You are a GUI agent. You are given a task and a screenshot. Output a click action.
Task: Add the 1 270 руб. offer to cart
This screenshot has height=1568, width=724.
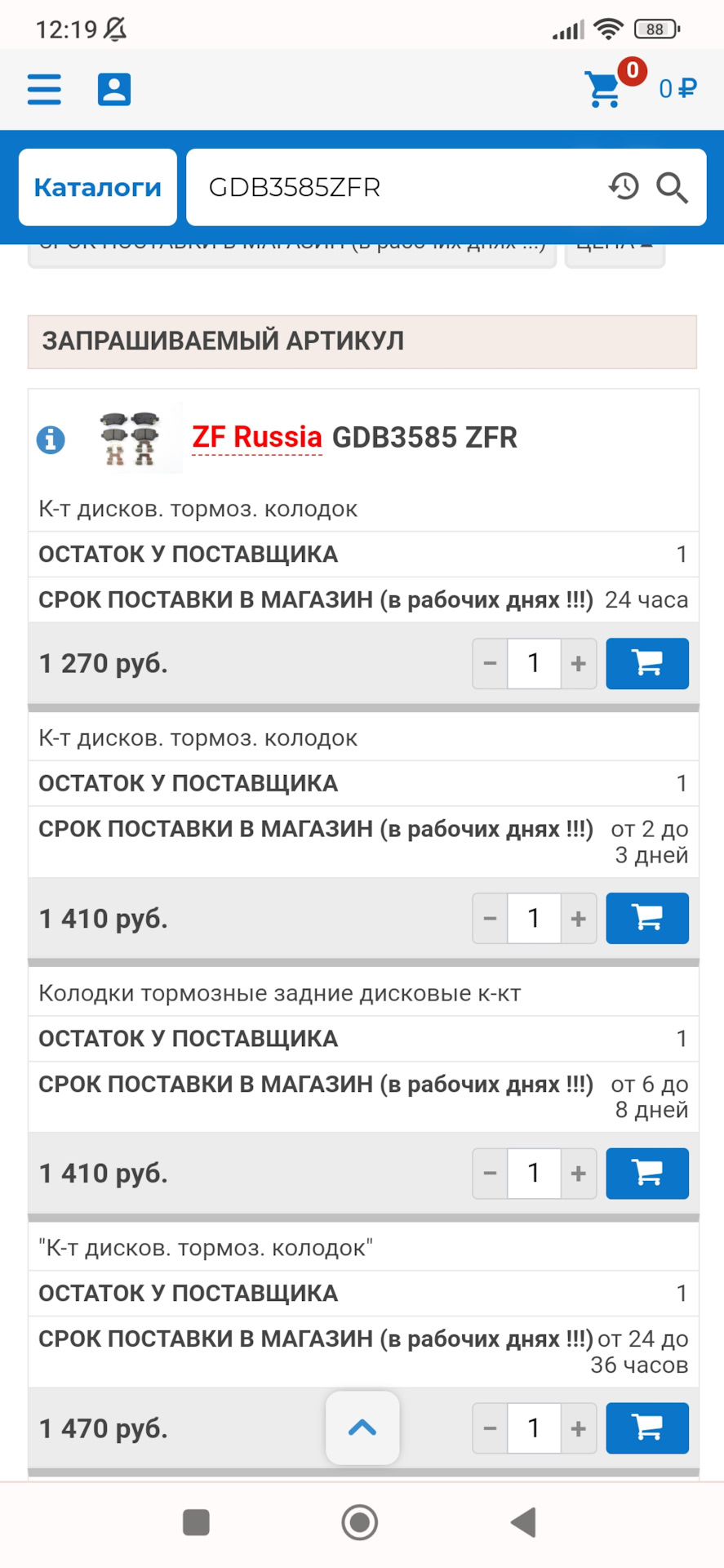click(x=647, y=664)
